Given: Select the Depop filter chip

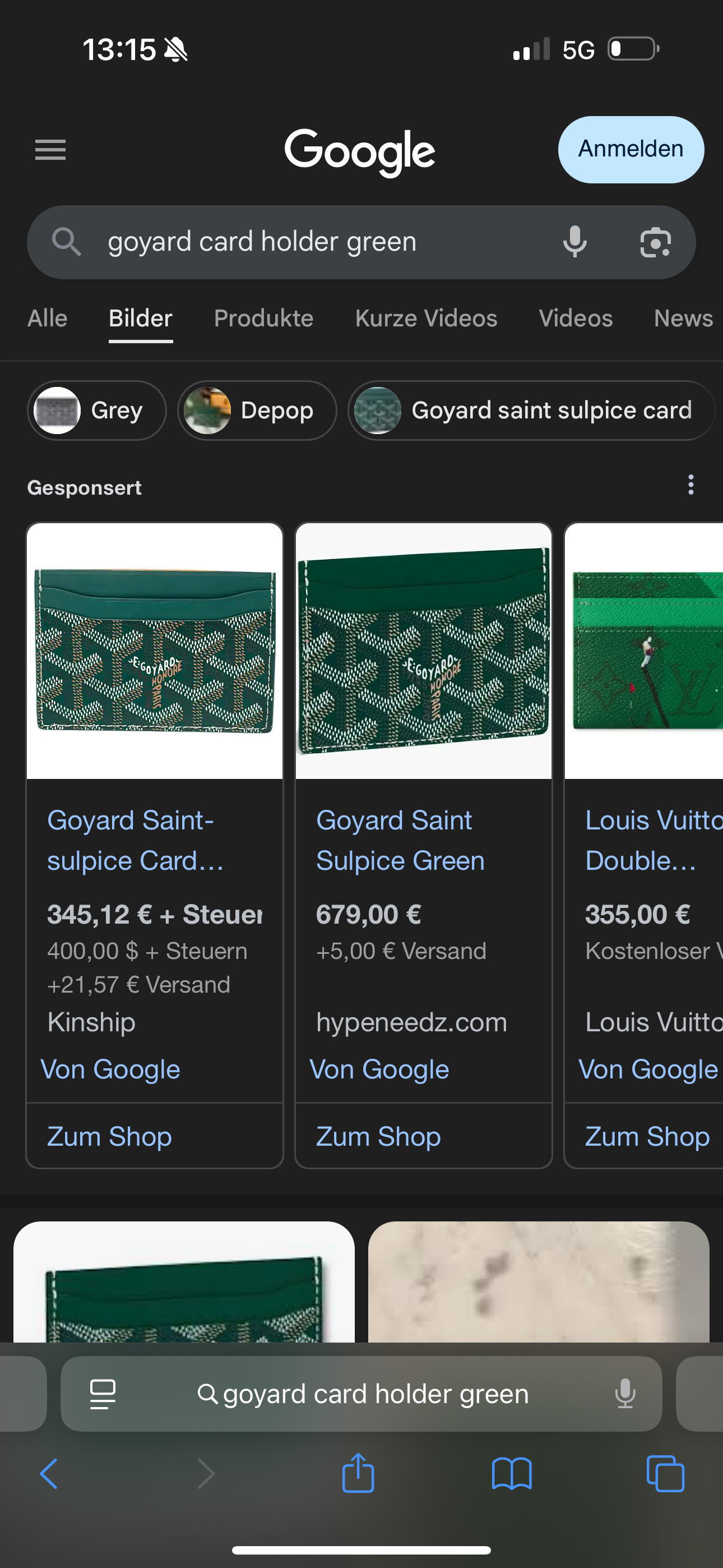Looking at the screenshot, I should tap(257, 411).
